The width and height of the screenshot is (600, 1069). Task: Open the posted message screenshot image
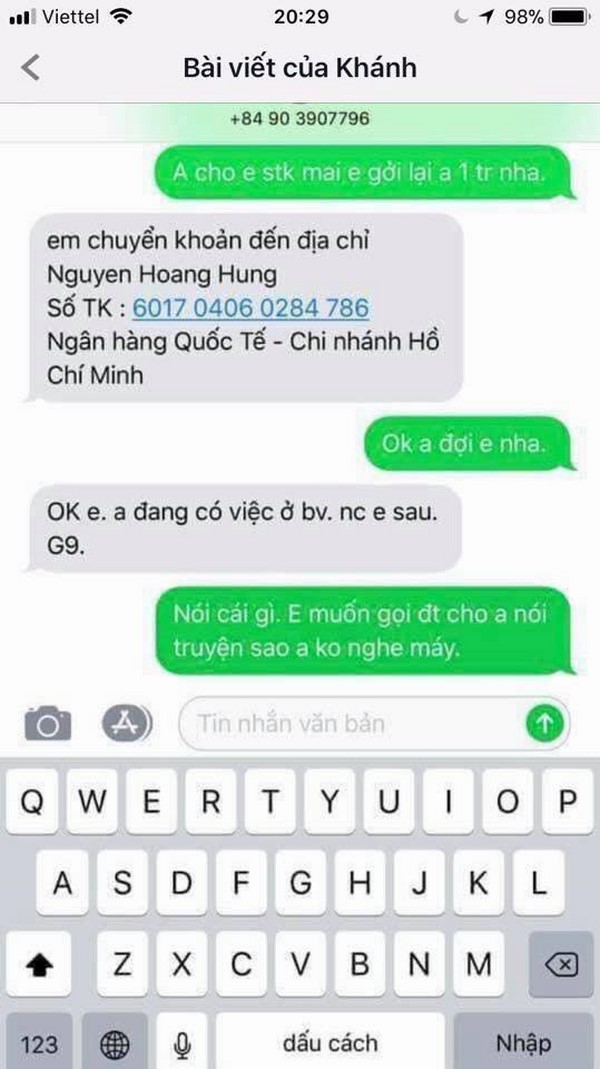300,400
